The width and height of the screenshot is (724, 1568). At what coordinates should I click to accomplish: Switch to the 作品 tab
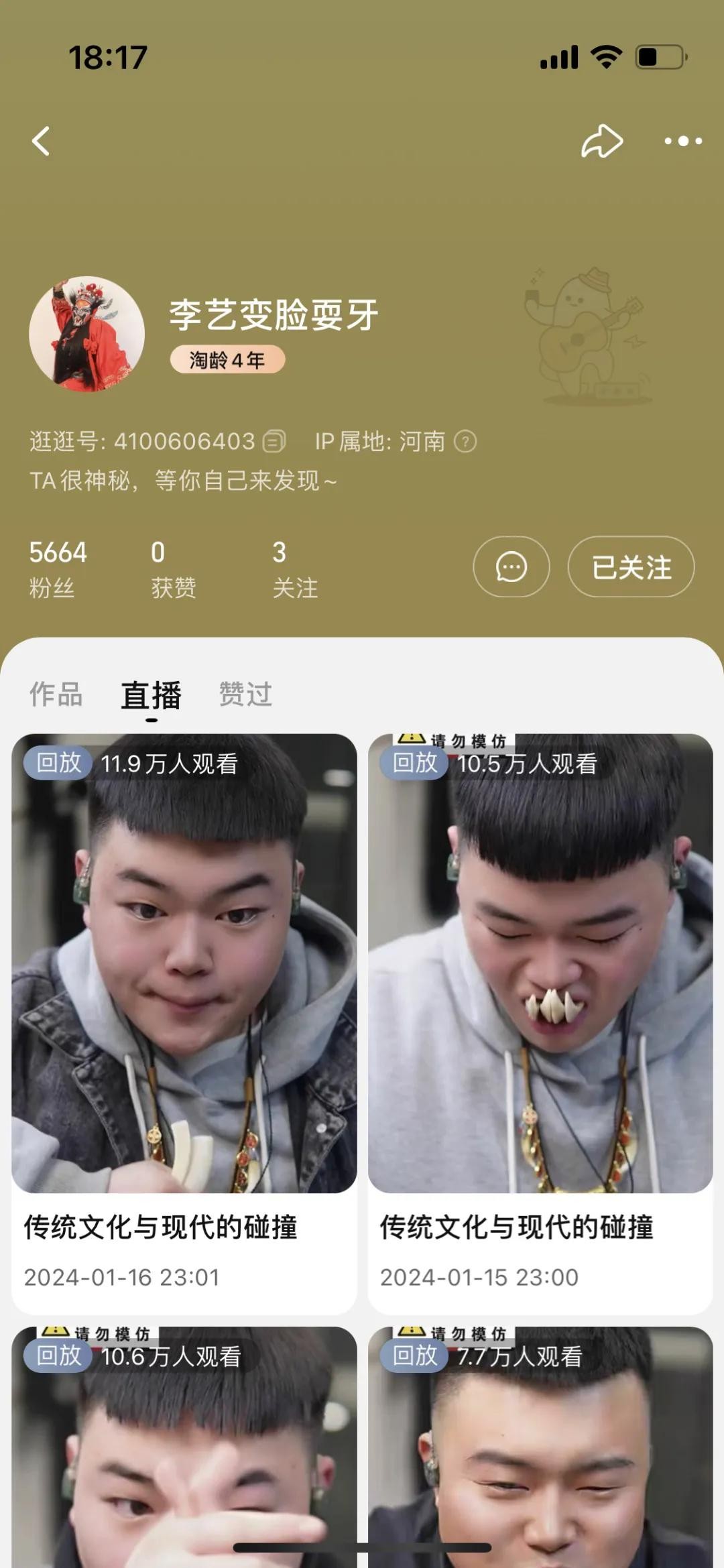pos(56,694)
